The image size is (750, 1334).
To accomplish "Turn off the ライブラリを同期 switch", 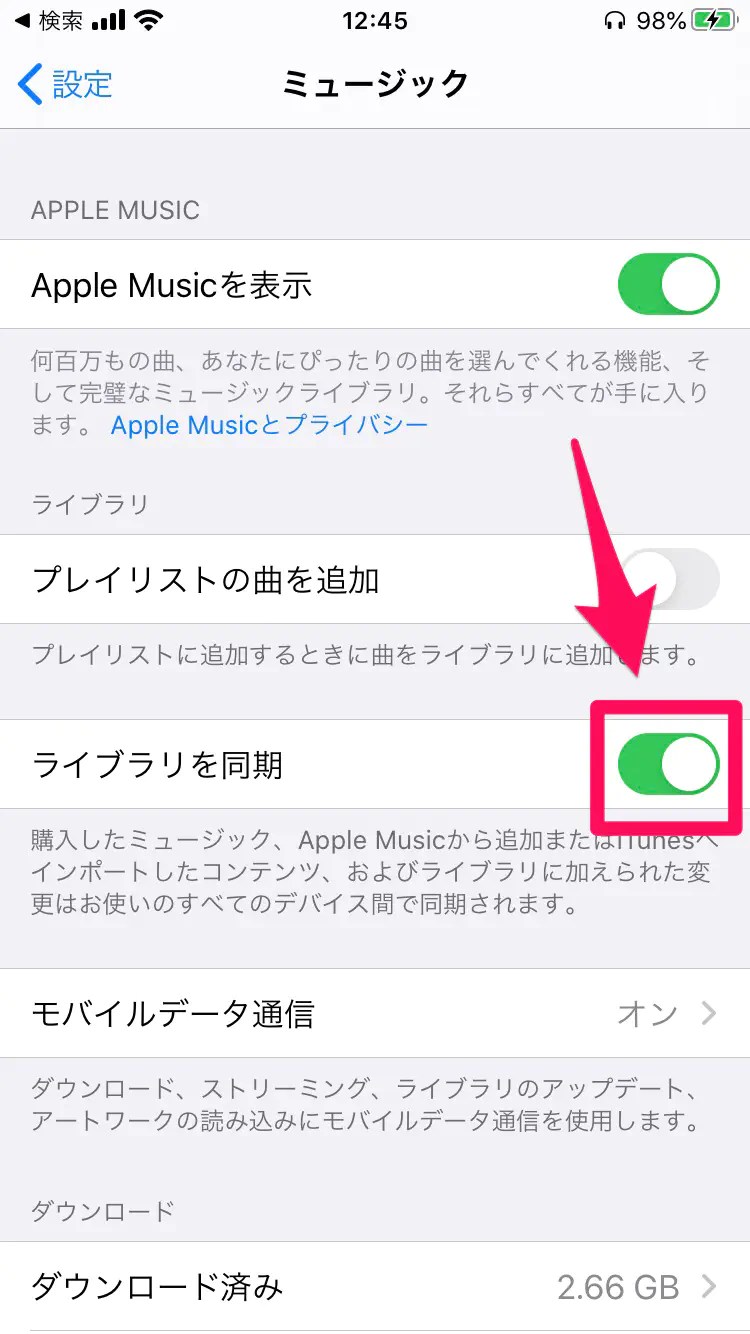I will (667, 763).
